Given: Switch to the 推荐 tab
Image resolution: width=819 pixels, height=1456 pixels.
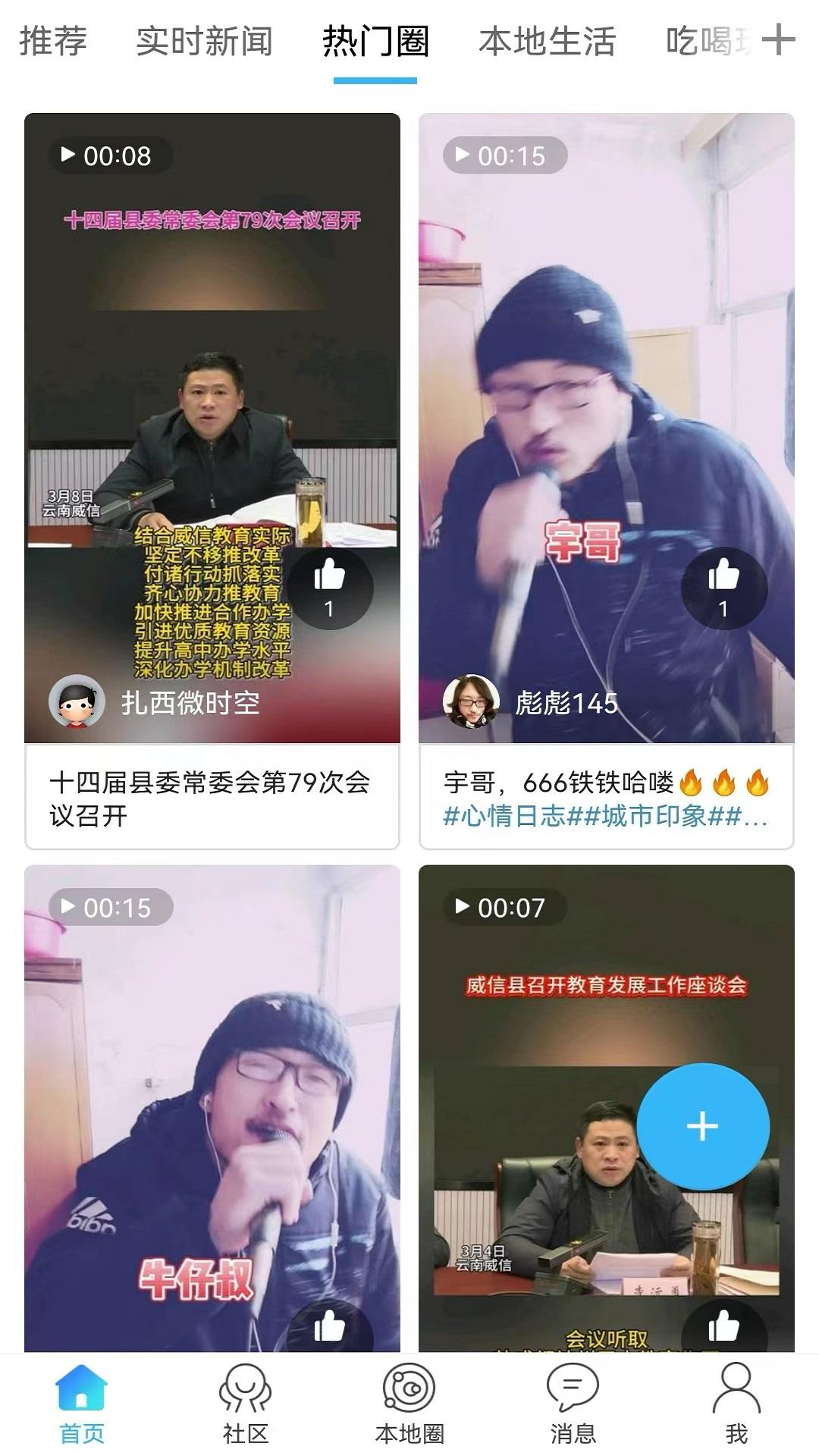Looking at the screenshot, I should [x=53, y=41].
